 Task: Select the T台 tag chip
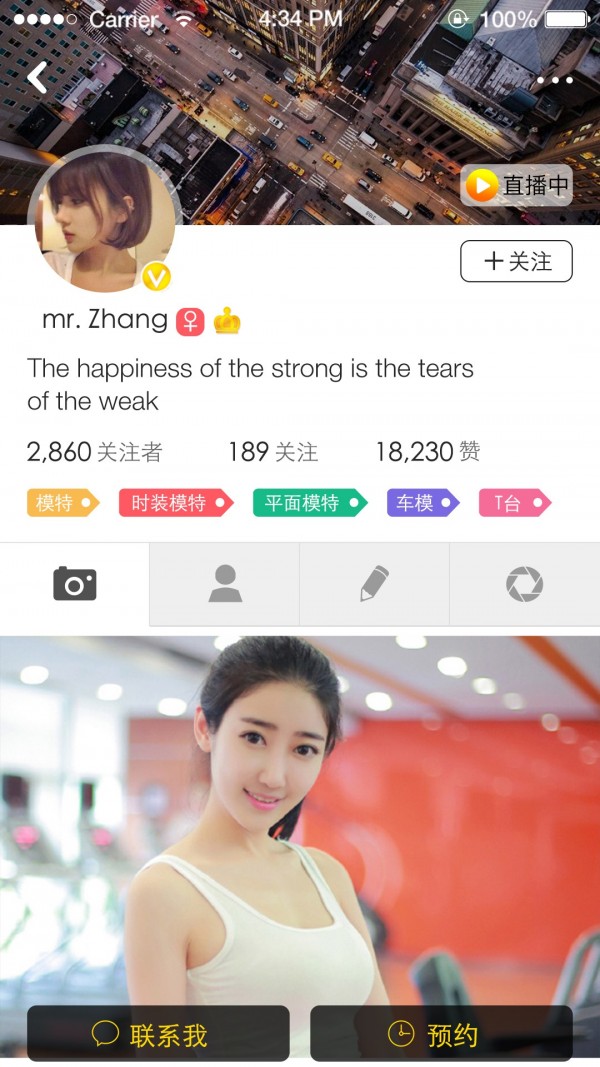pos(514,503)
